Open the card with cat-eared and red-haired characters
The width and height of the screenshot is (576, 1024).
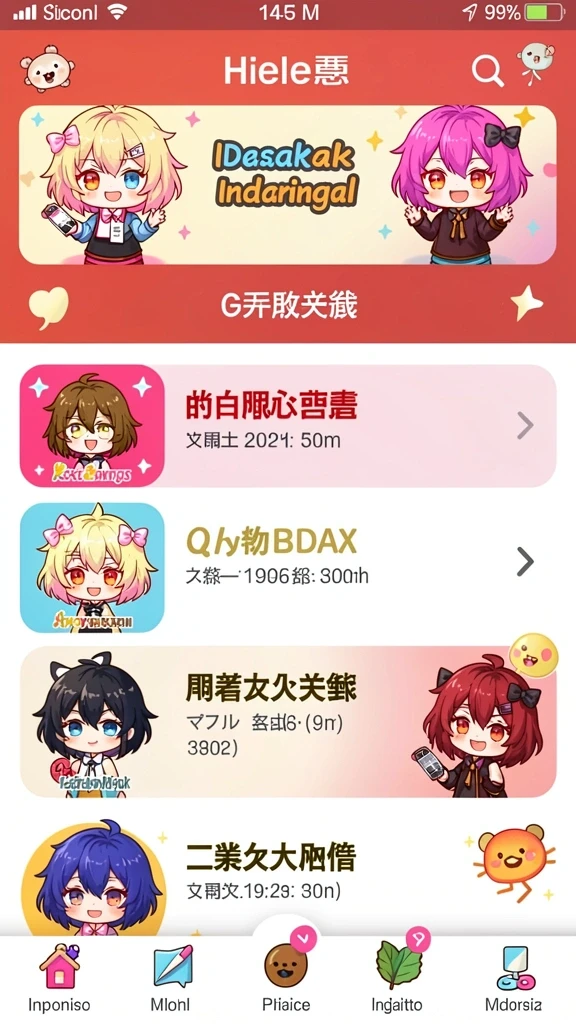pos(288,722)
